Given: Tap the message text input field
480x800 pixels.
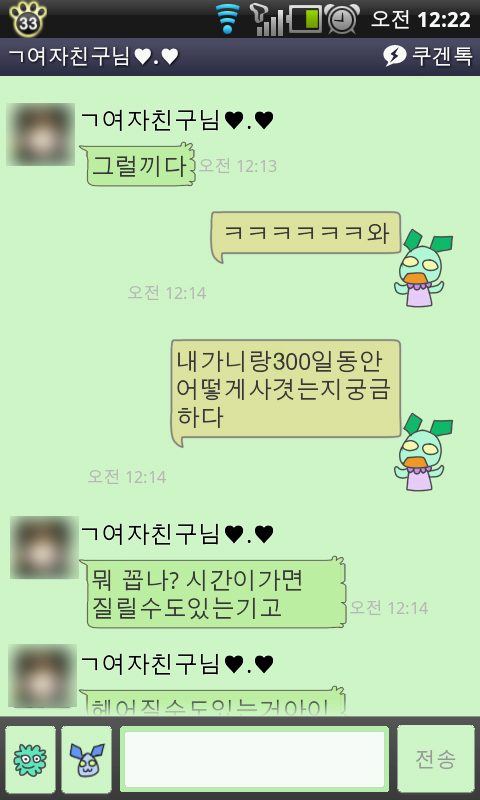Looking at the screenshot, I should (255, 760).
